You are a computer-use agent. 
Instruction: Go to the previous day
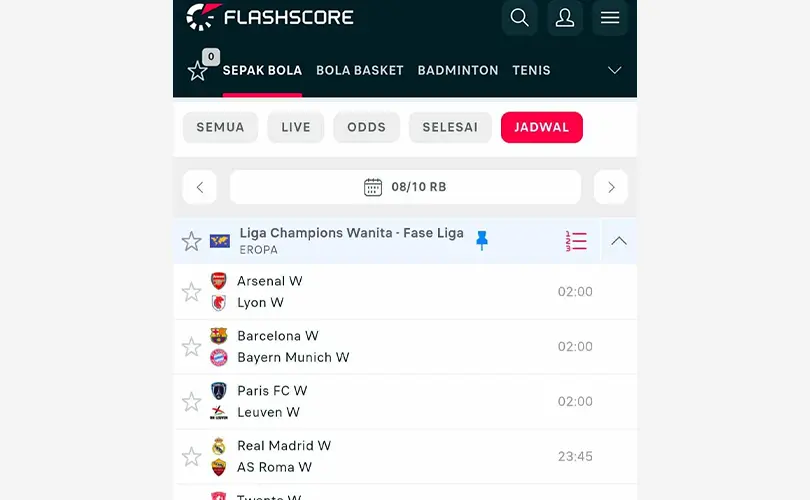(200, 187)
